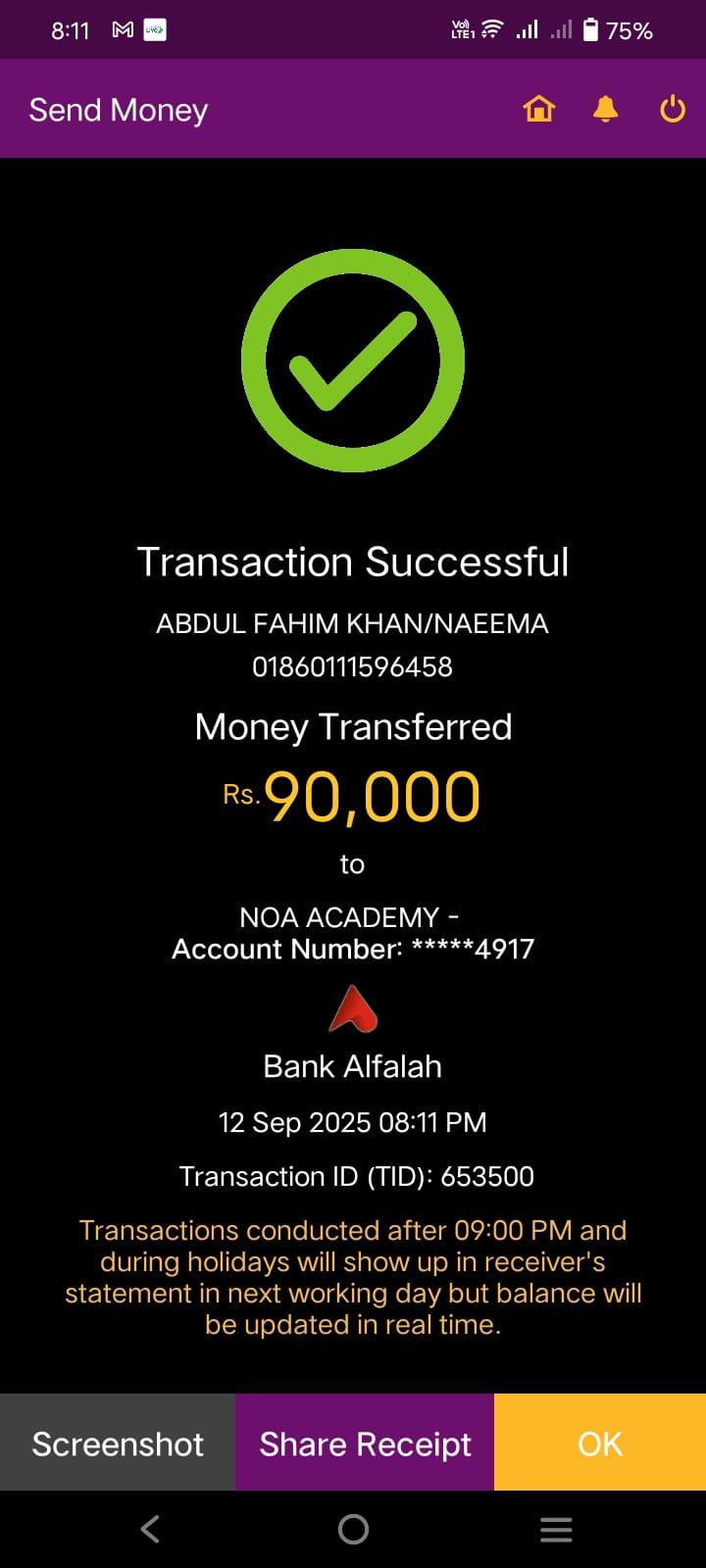Confirm with the OK button
Viewport: 706px width, 1568px height.
(600, 1443)
